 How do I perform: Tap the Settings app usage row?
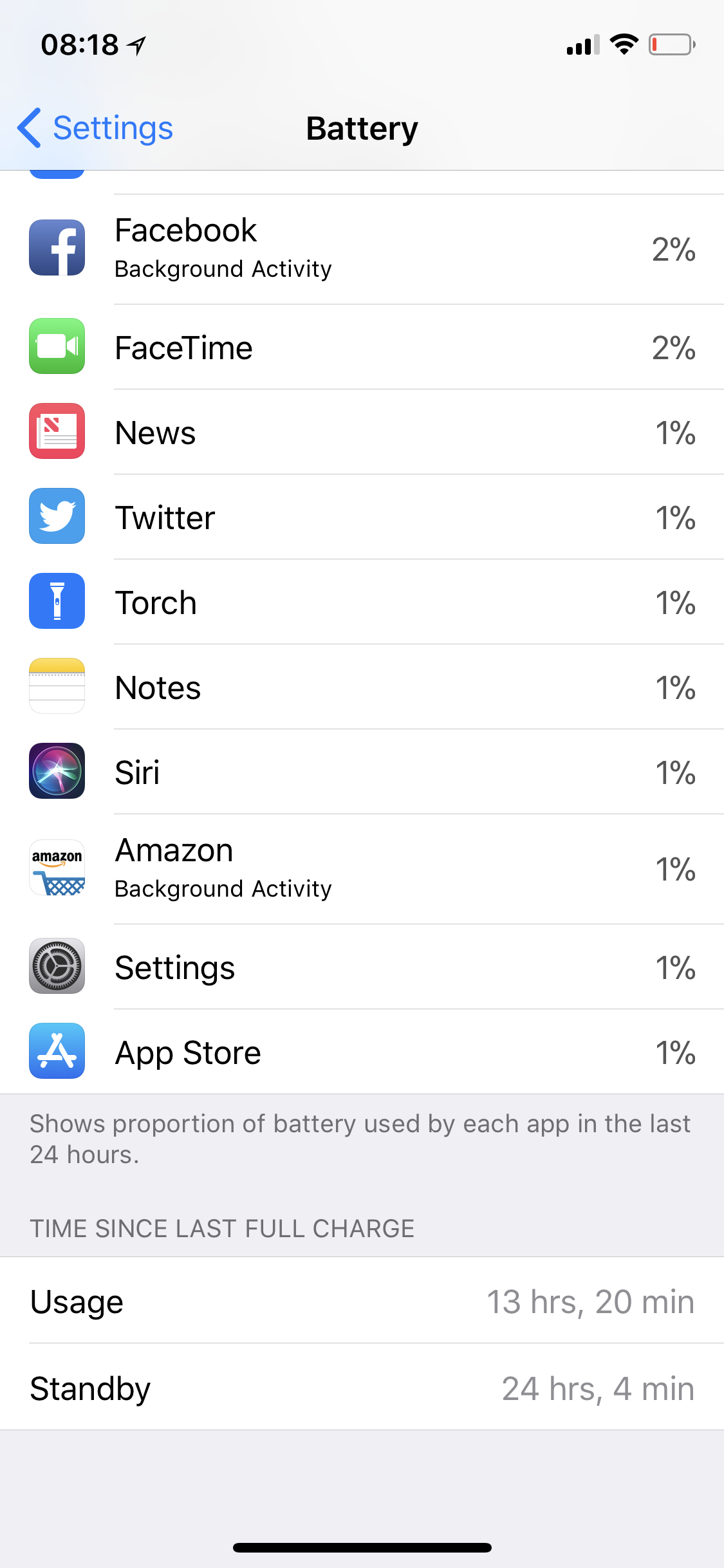tap(362, 967)
